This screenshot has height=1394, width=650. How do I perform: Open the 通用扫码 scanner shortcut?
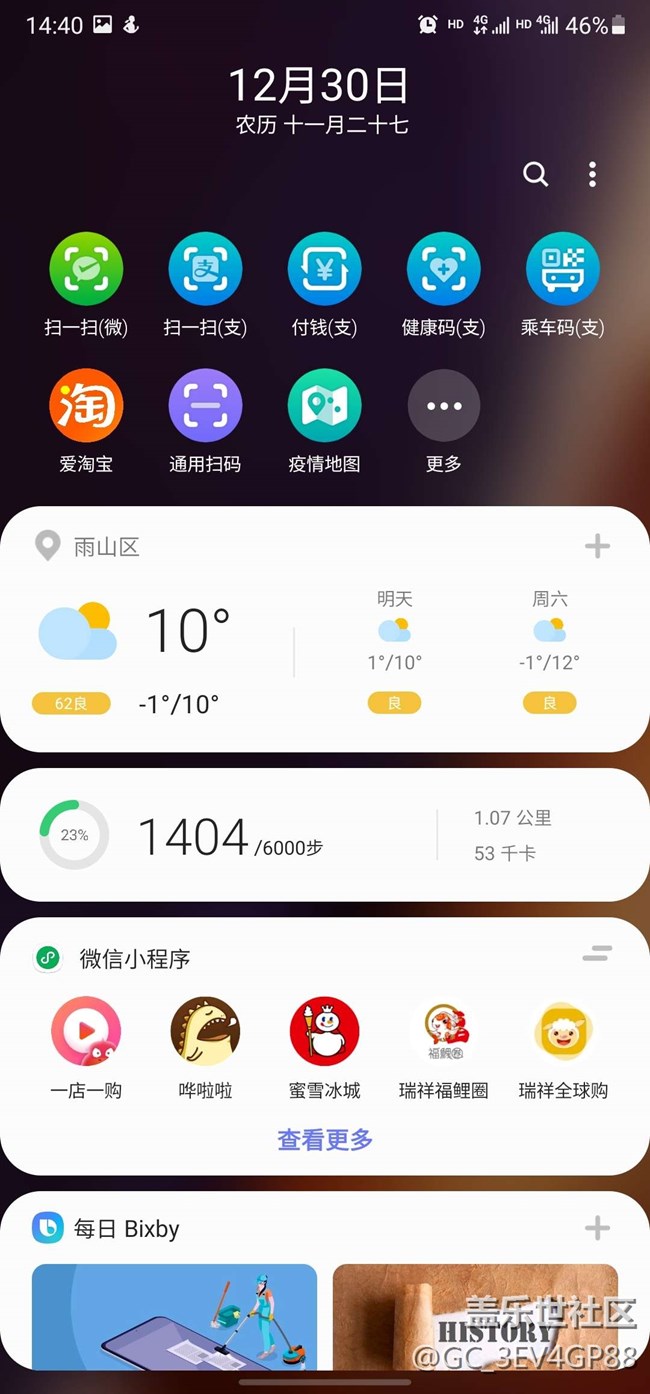205,406
